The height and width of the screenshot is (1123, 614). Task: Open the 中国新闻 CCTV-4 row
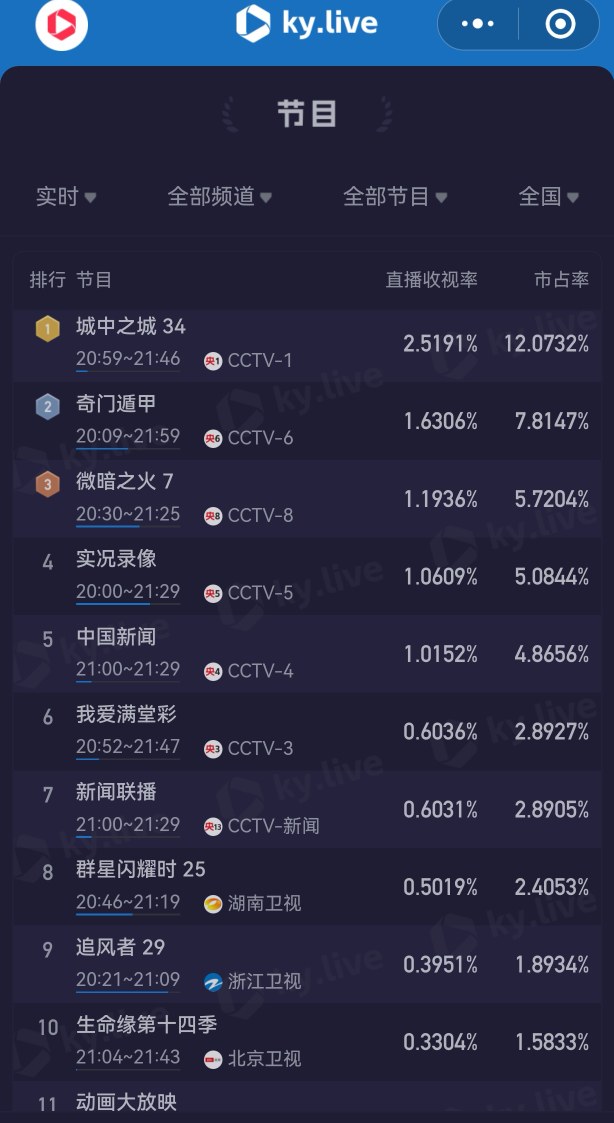coord(307,654)
